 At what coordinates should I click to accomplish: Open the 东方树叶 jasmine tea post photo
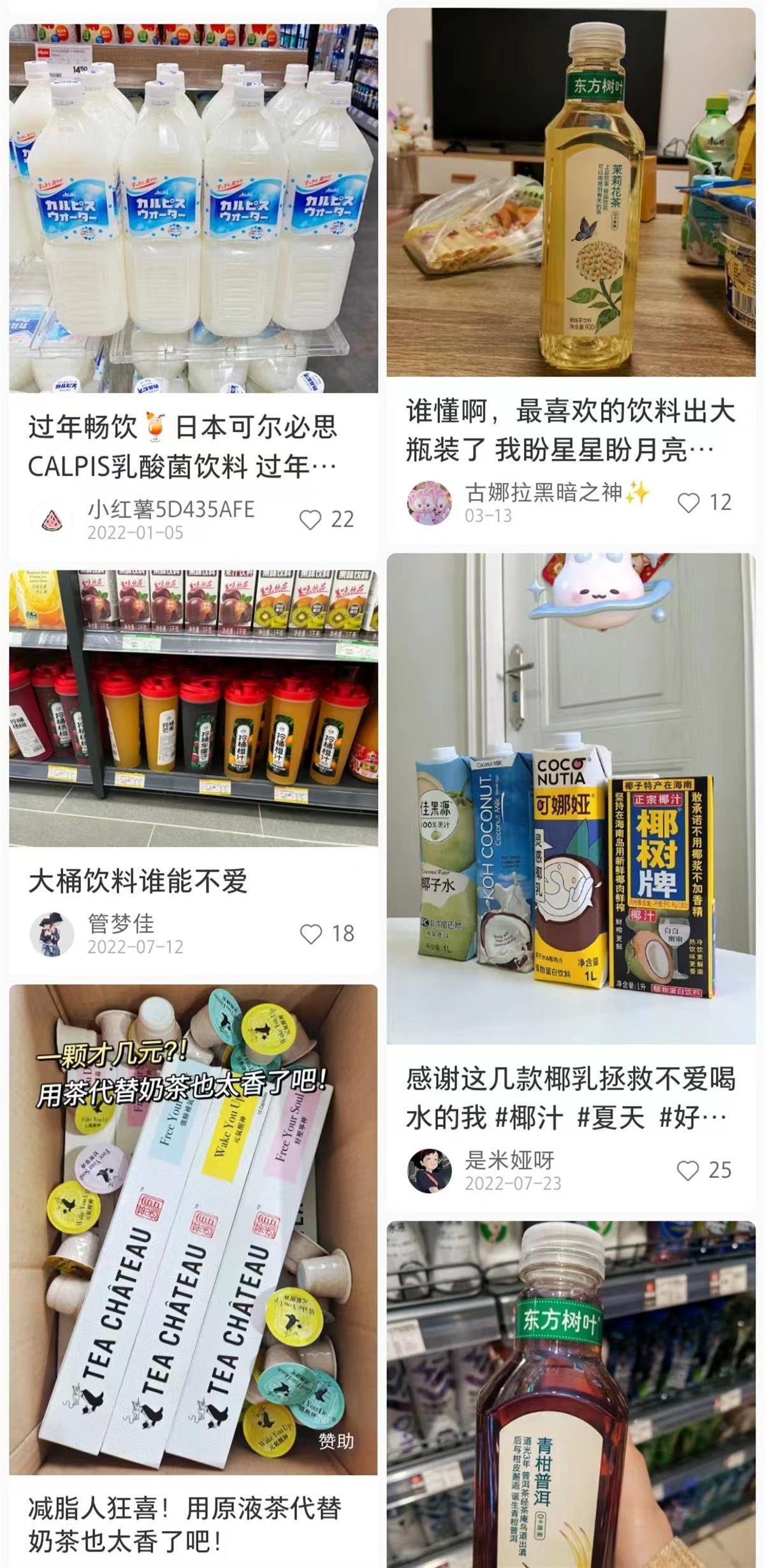click(x=571, y=192)
